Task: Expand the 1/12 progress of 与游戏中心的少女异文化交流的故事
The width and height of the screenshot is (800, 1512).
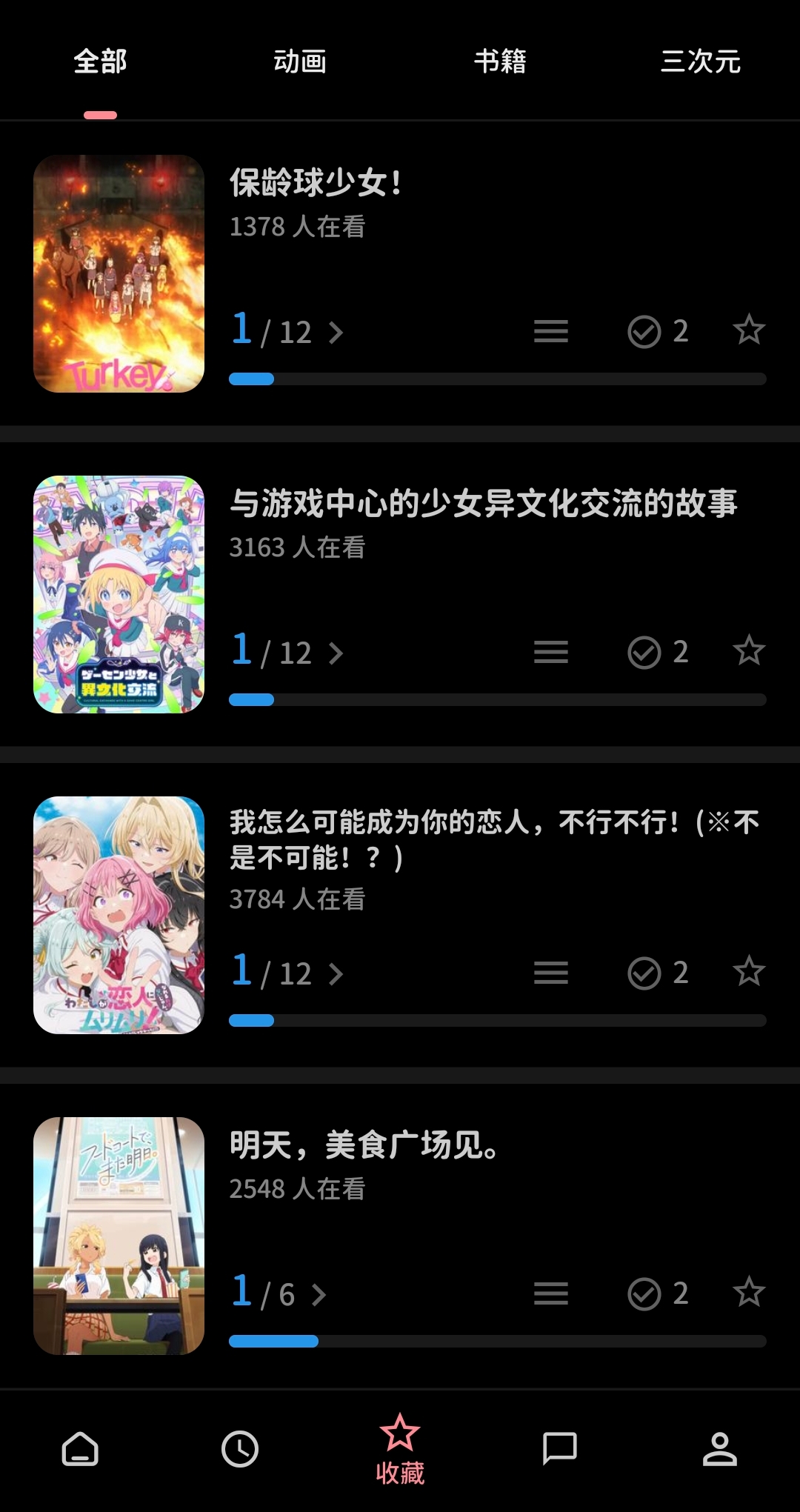Action: (287, 651)
